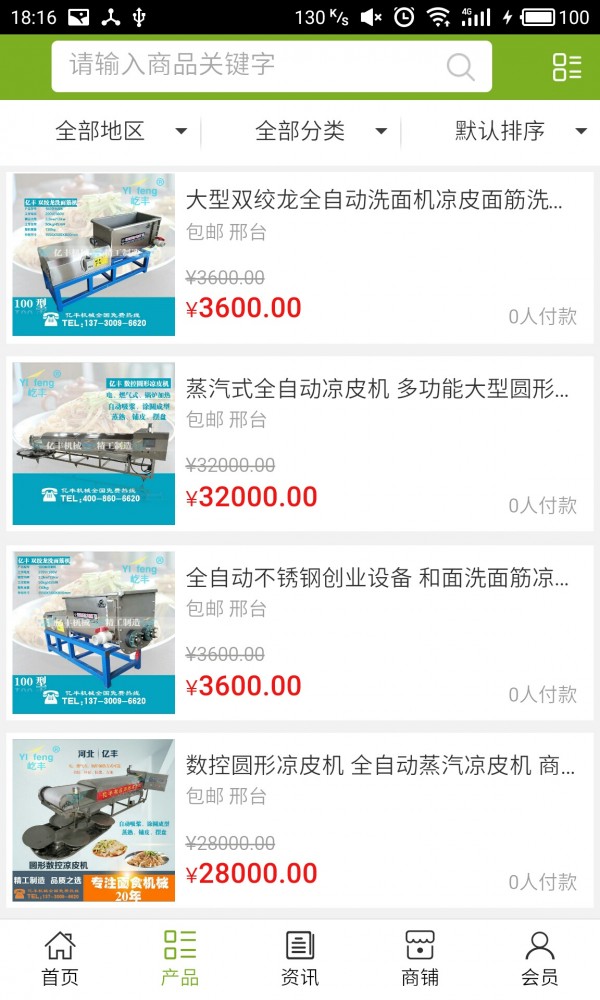Open the 默认排序 sorting dropdown

pos(520,131)
